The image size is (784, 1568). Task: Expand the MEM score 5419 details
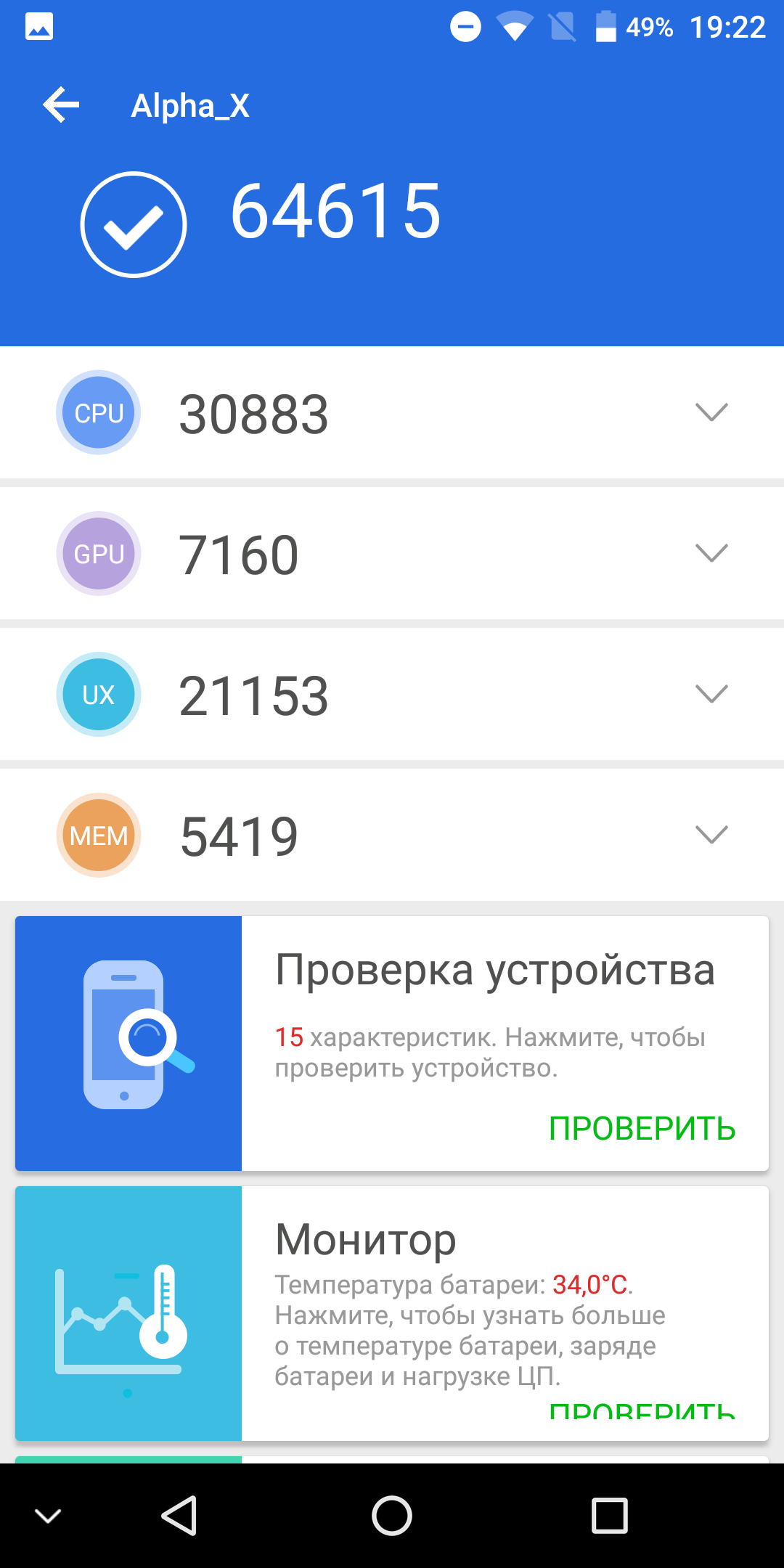point(711,835)
